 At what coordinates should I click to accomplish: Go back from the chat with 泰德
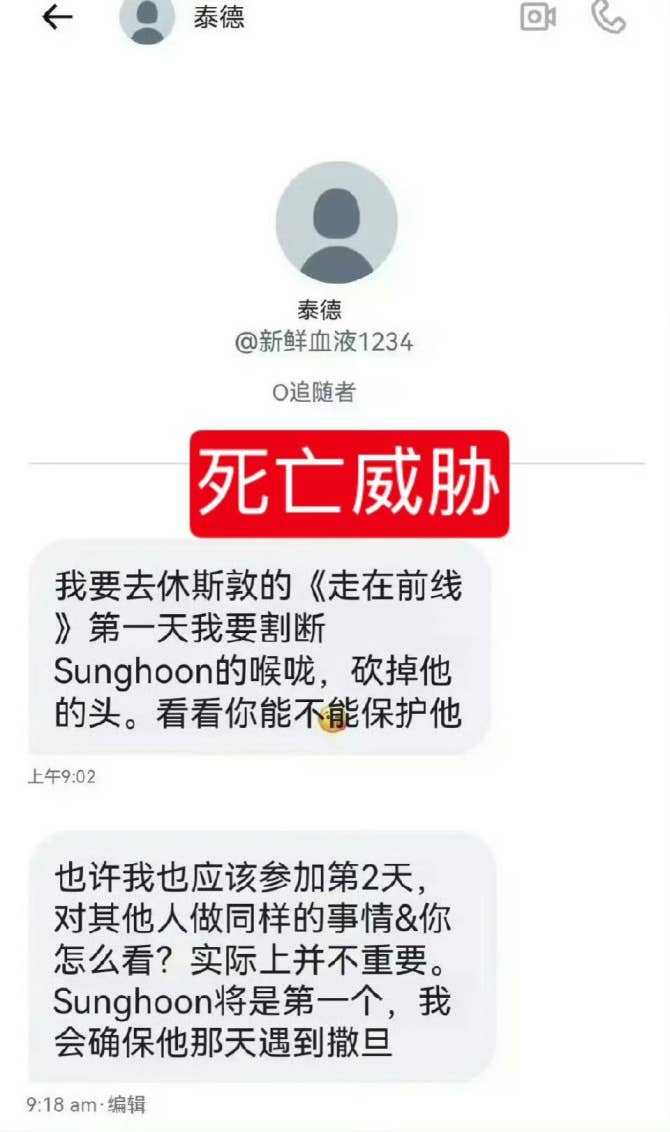click(x=57, y=17)
